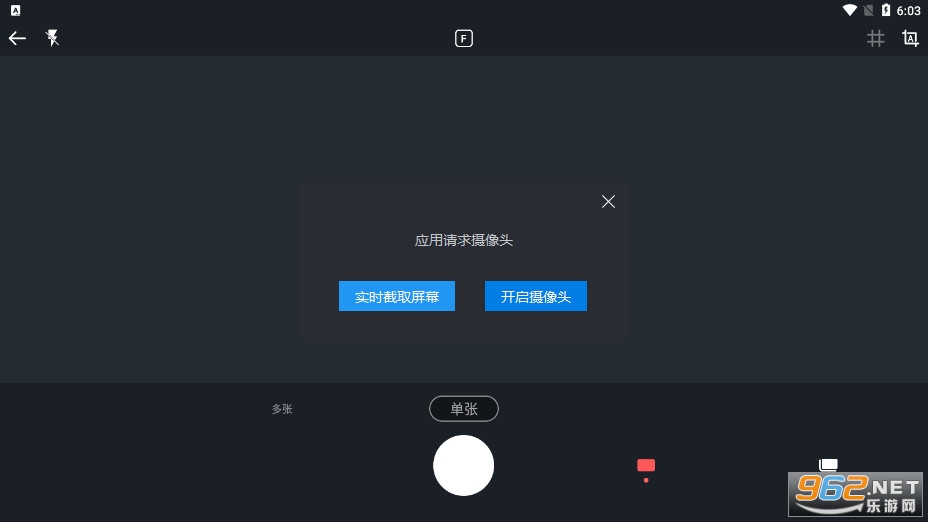Toggle the camera flash icon
This screenshot has width=928, height=522.
[53, 38]
